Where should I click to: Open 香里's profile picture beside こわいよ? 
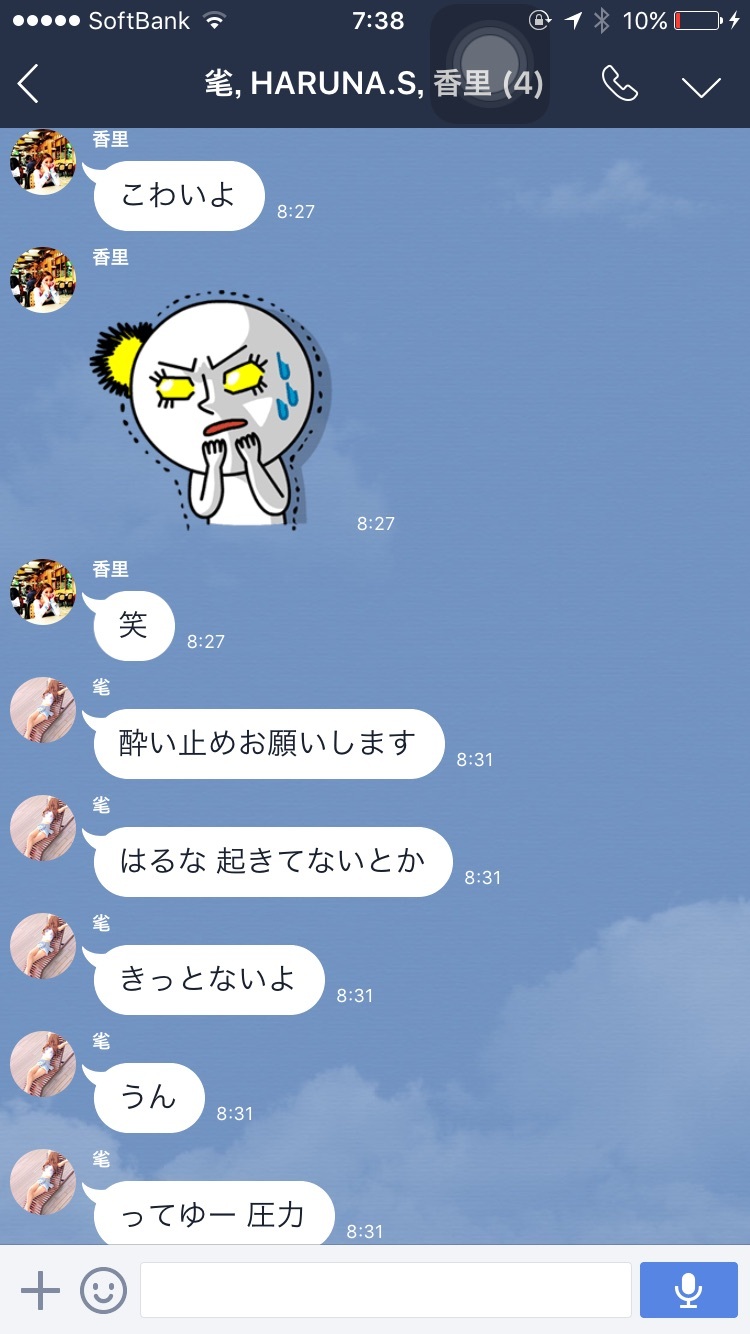click(43, 162)
